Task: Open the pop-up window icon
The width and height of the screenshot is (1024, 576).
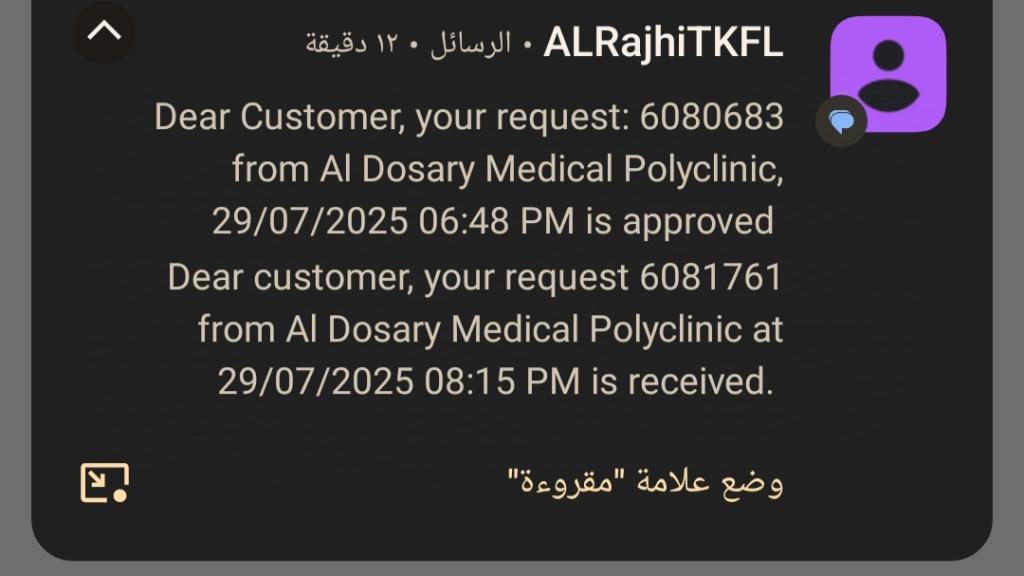Action: pyautogui.click(x=104, y=482)
